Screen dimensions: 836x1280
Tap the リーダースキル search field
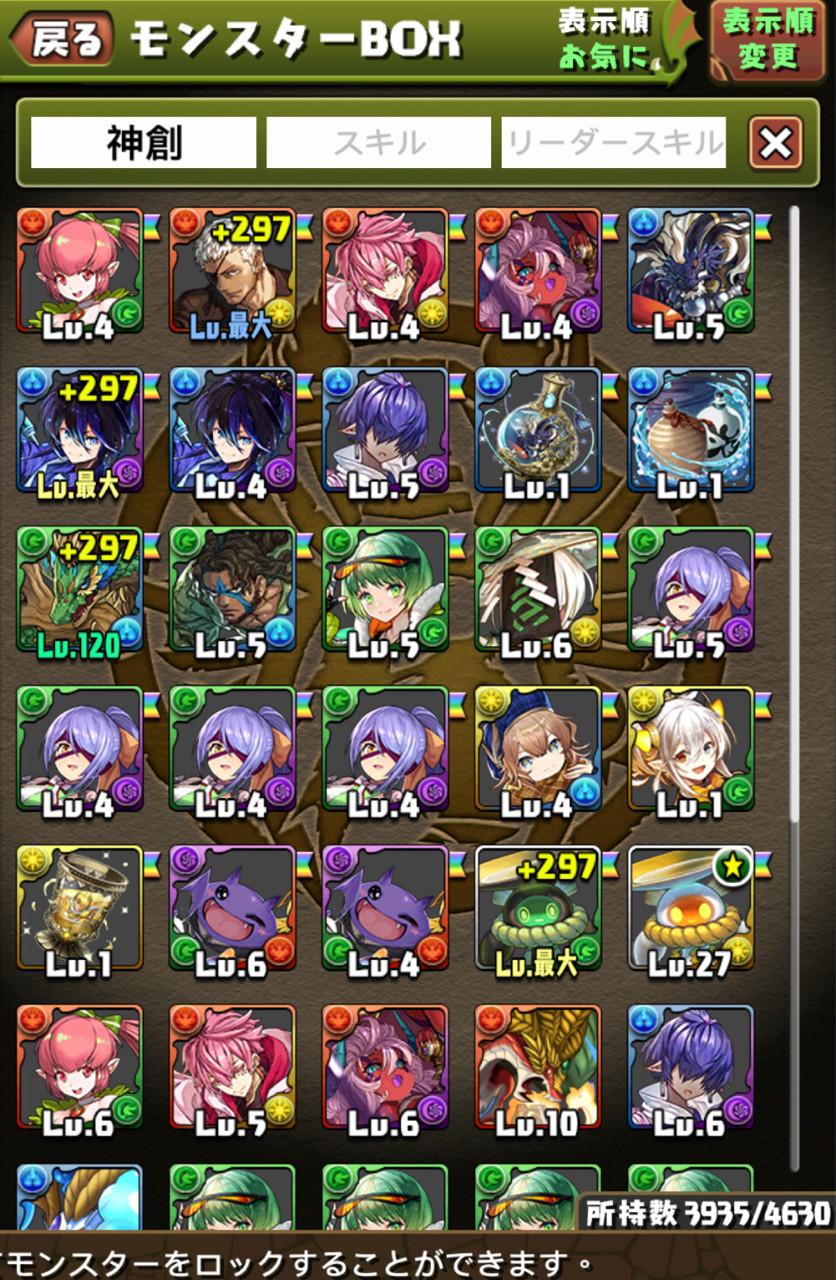[x=613, y=143]
